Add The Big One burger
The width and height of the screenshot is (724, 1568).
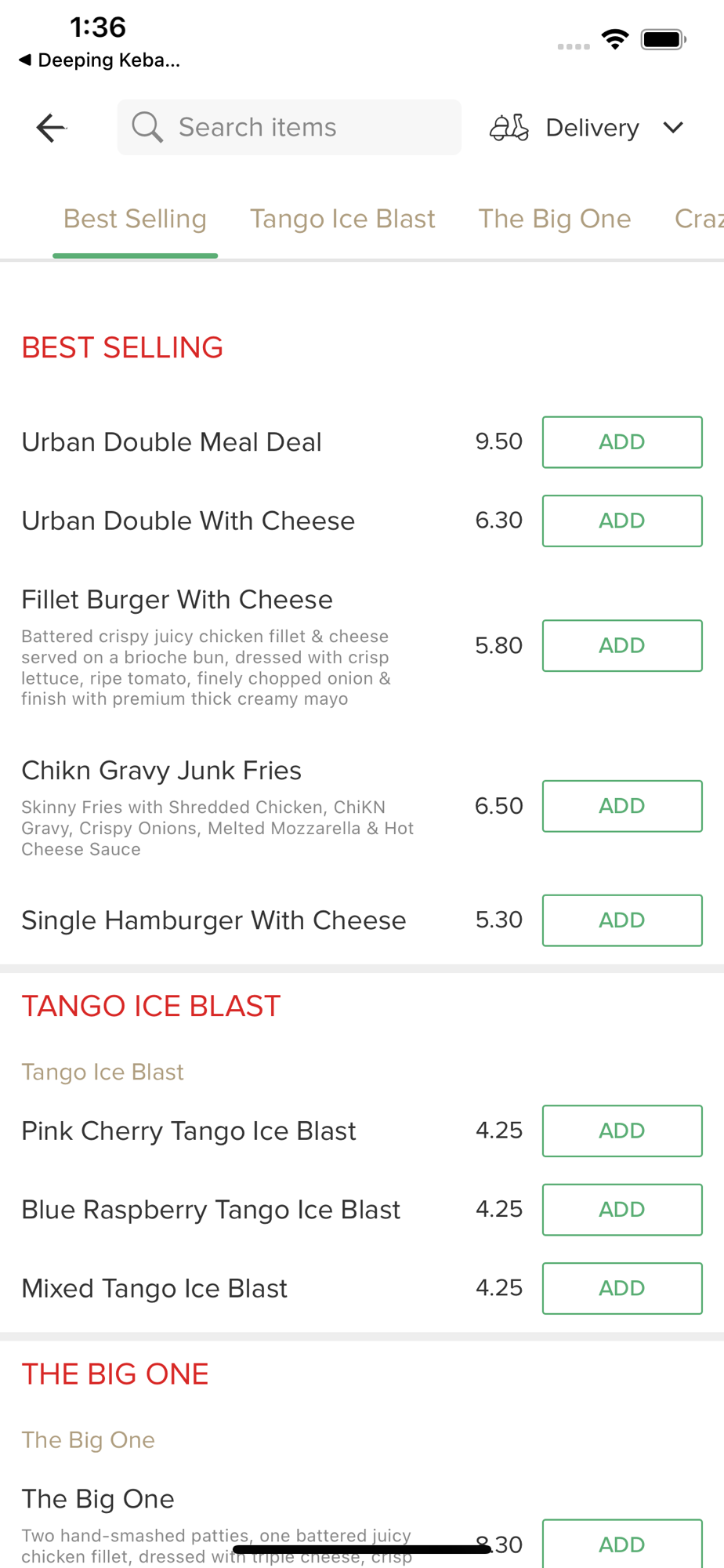tap(622, 1544)
